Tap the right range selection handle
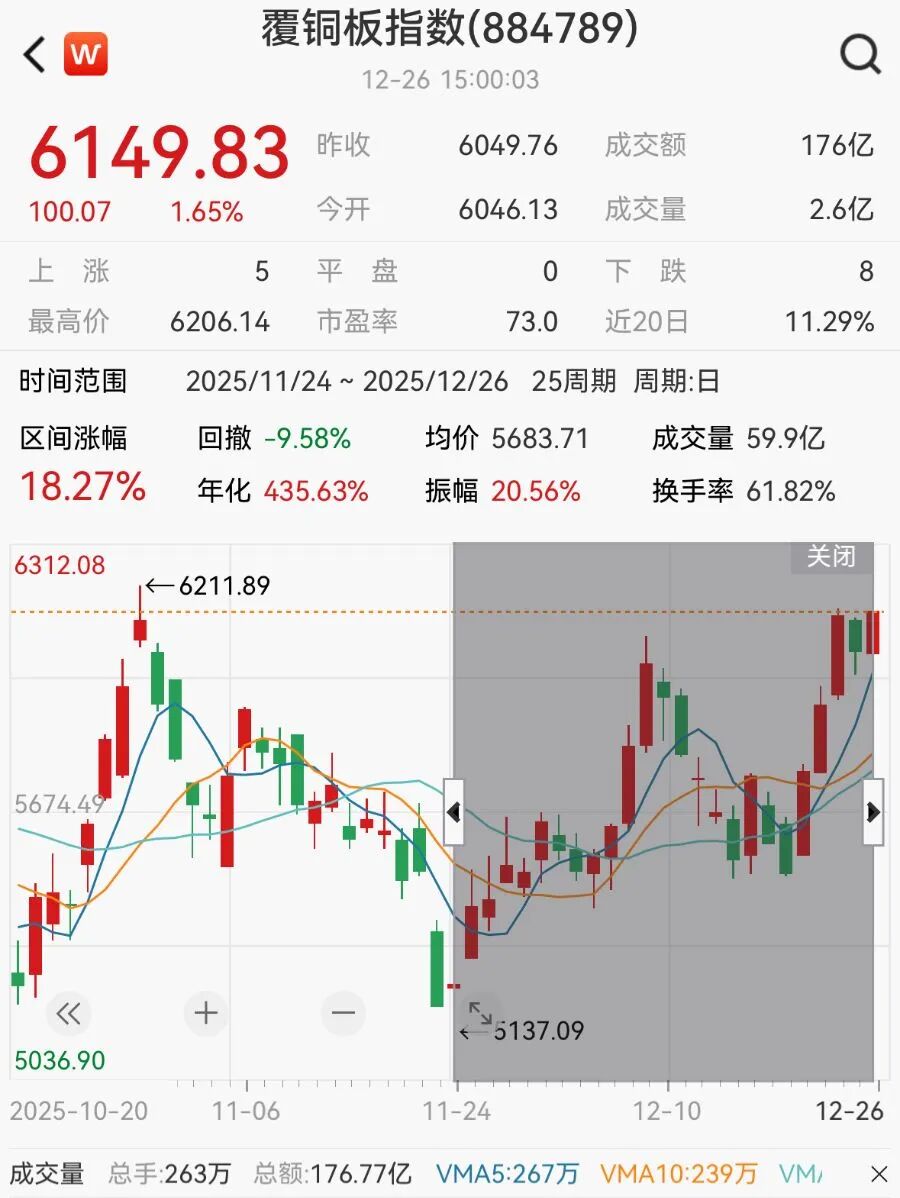 (x=873, y=811)
